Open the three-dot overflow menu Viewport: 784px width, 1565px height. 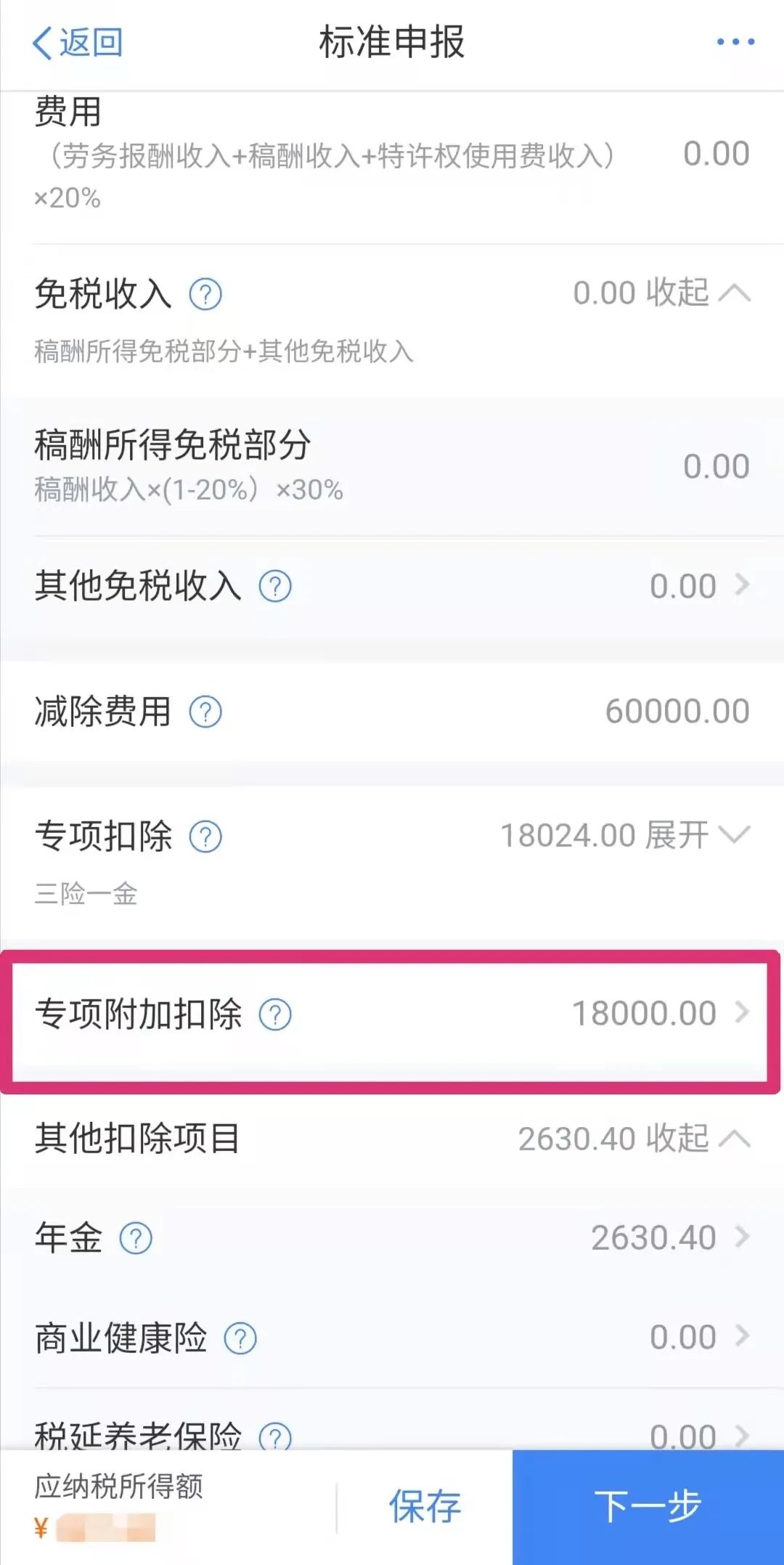pos(735,42)
